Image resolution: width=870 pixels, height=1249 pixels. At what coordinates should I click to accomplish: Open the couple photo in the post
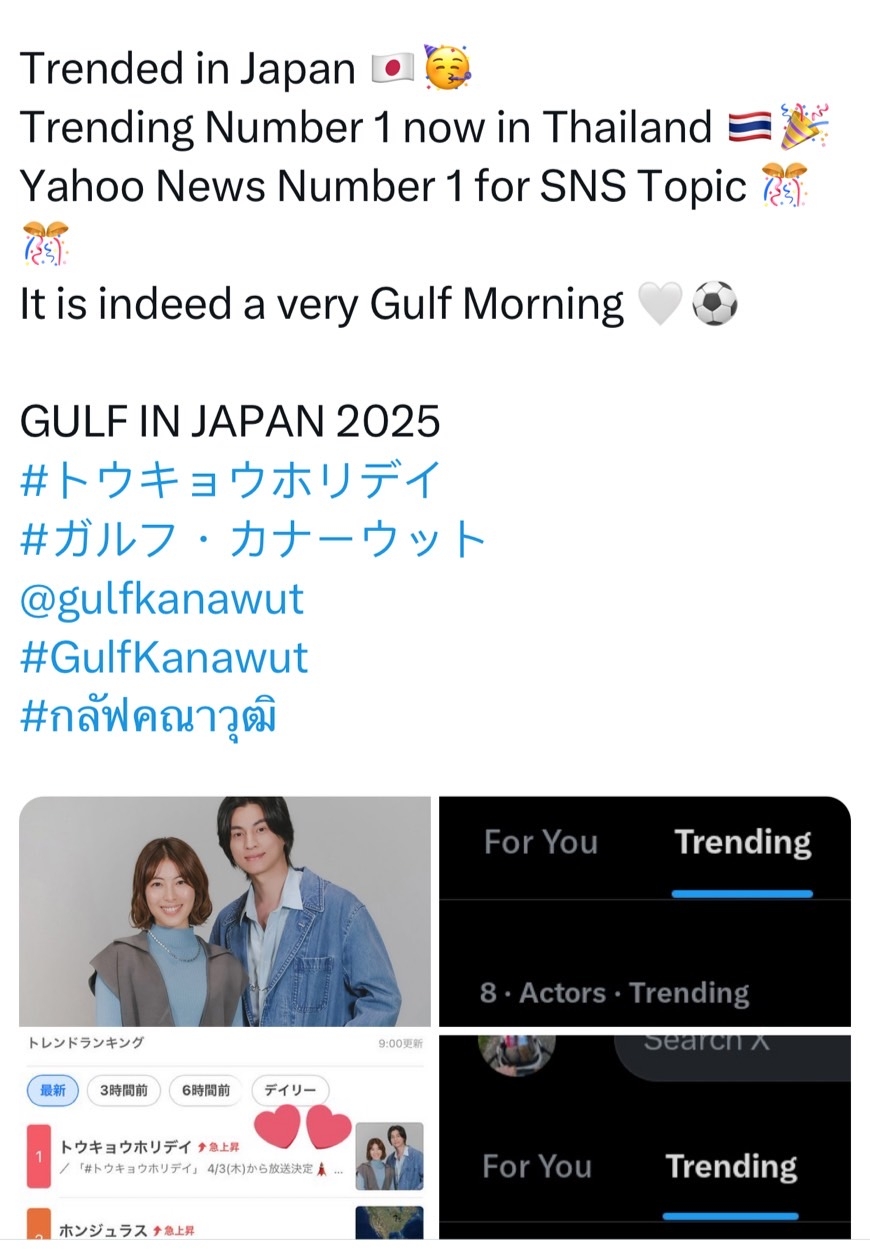point(225,911)
